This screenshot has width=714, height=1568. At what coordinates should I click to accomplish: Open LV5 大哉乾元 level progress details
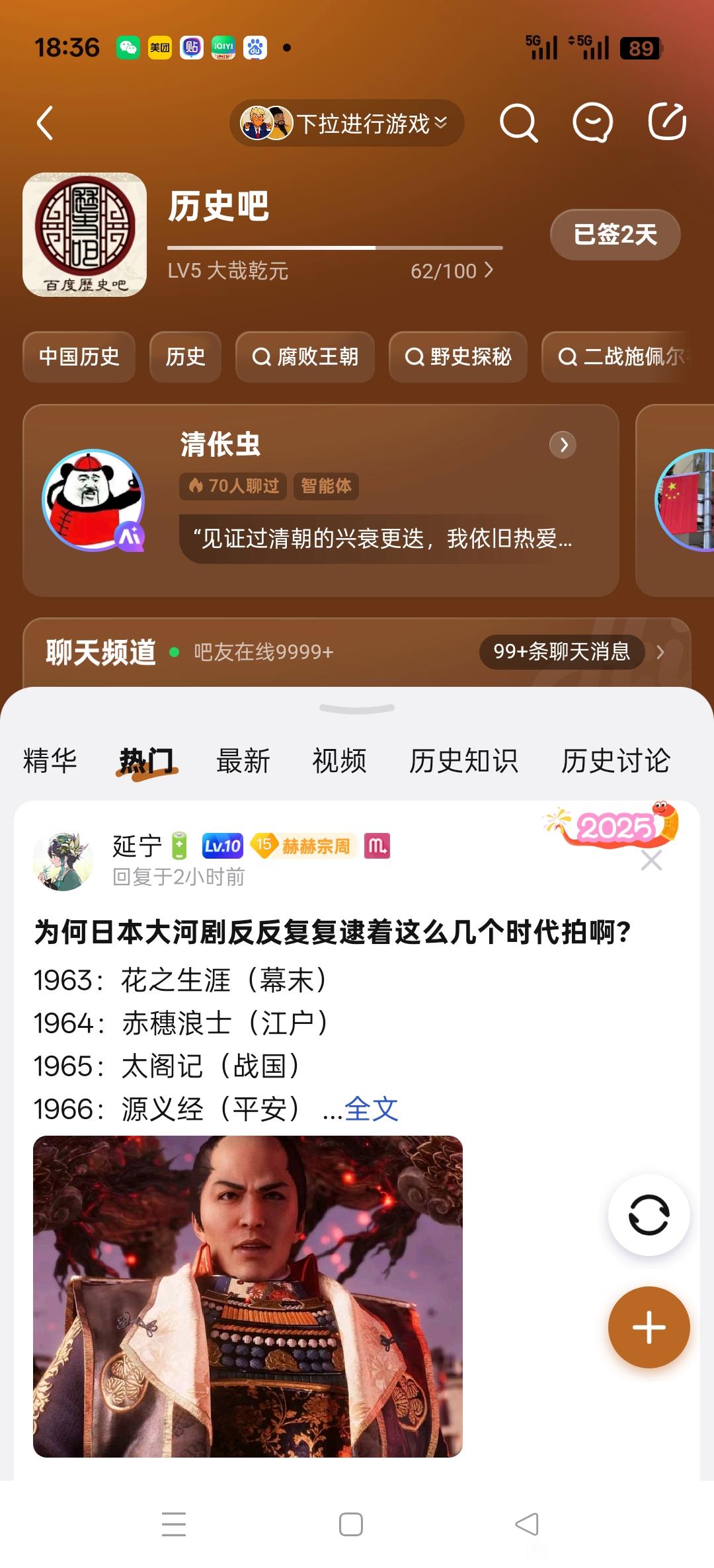(331, 270)
